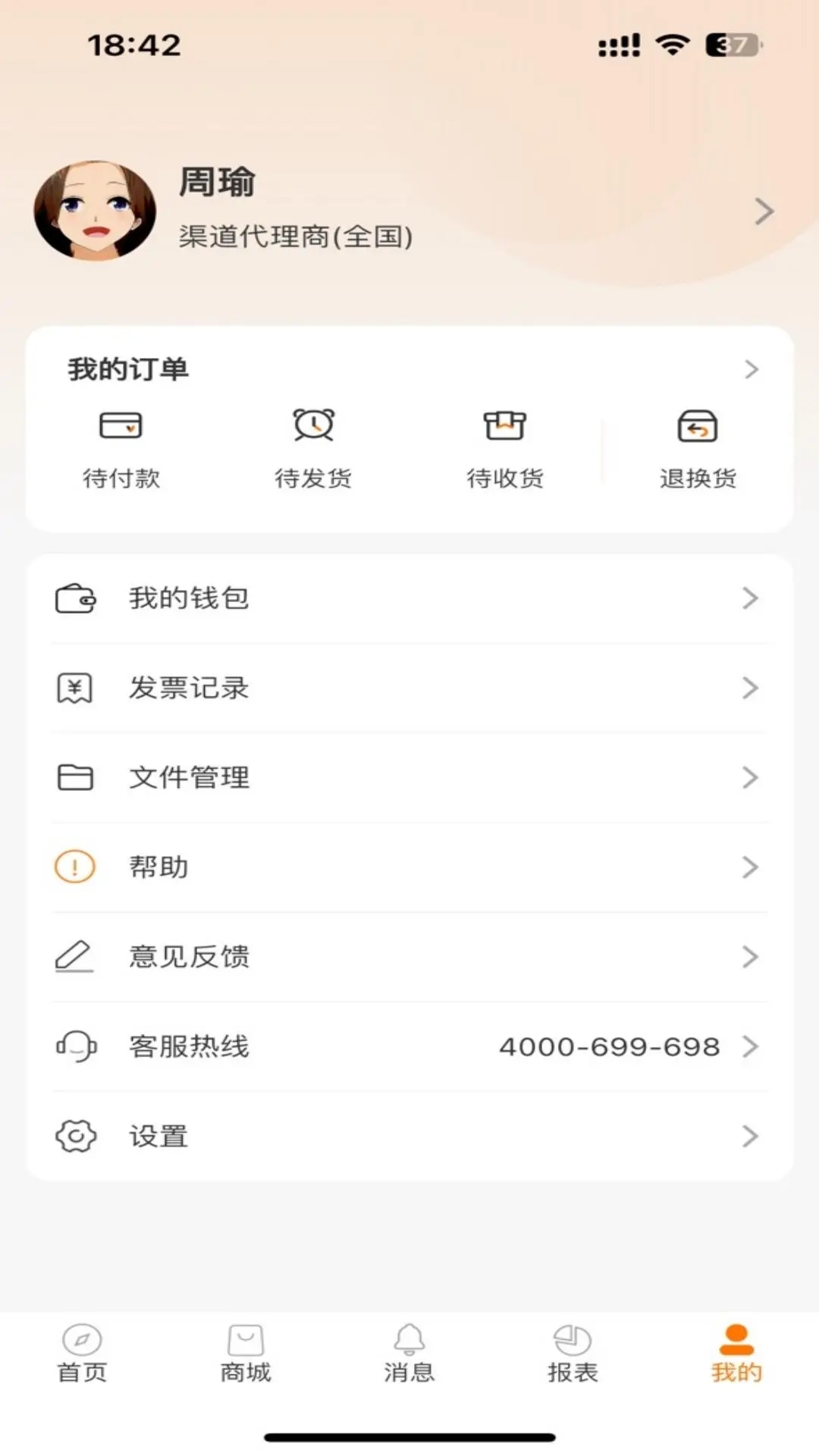The height and width of the screenshot is (1456, 819).
Task: Expand 客服热线 customer service entry
Action: pos(750,1046)
